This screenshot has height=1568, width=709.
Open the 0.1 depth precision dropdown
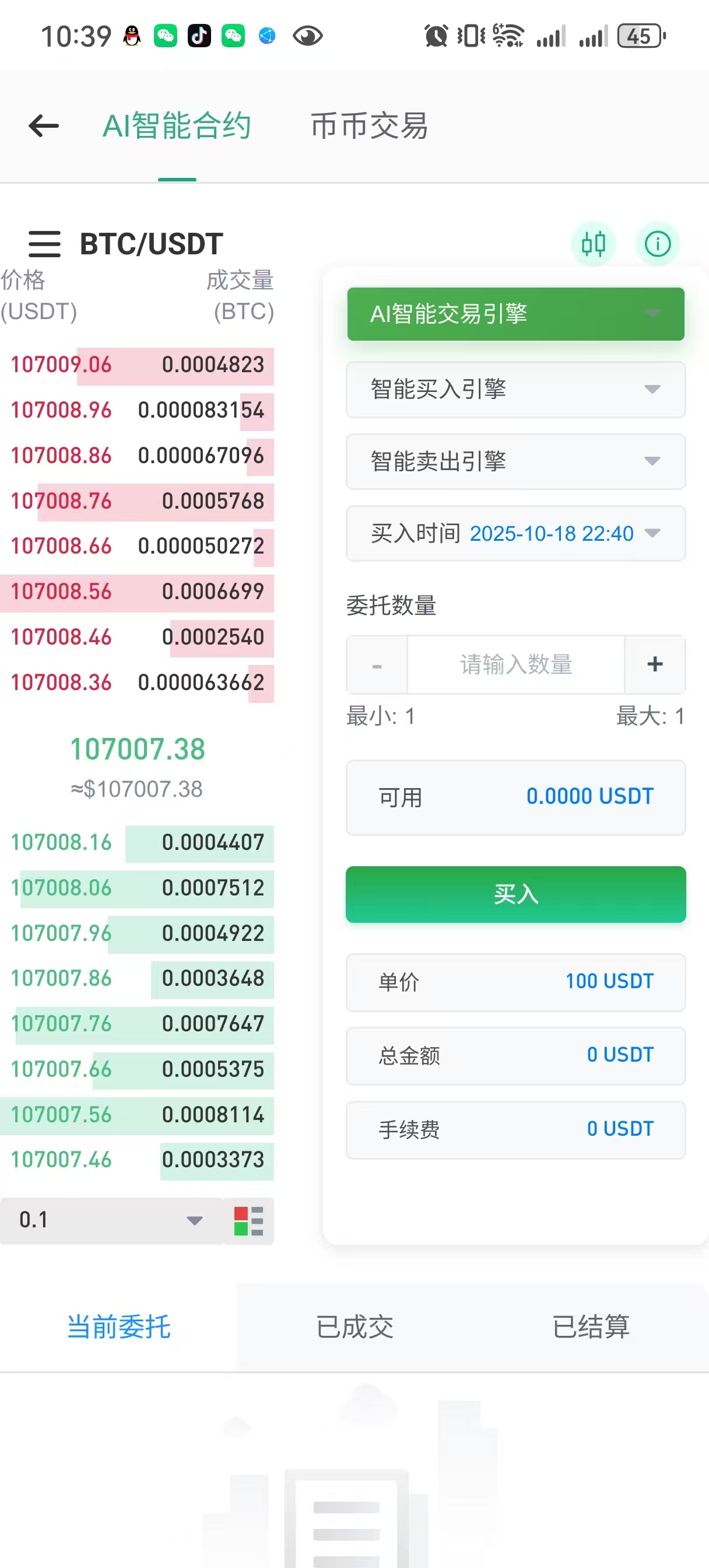point(111,1220)
